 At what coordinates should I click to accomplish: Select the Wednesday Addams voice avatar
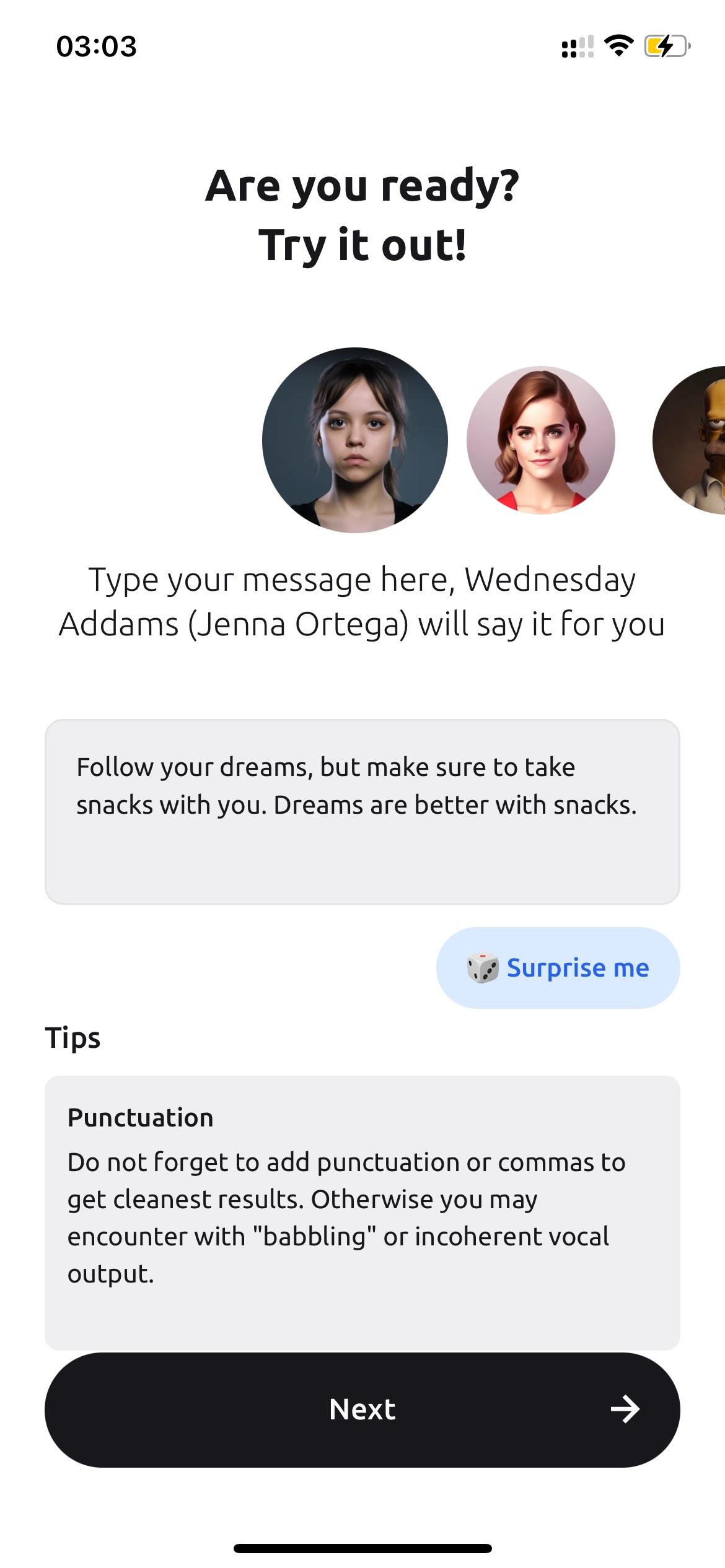pos(355,440)
